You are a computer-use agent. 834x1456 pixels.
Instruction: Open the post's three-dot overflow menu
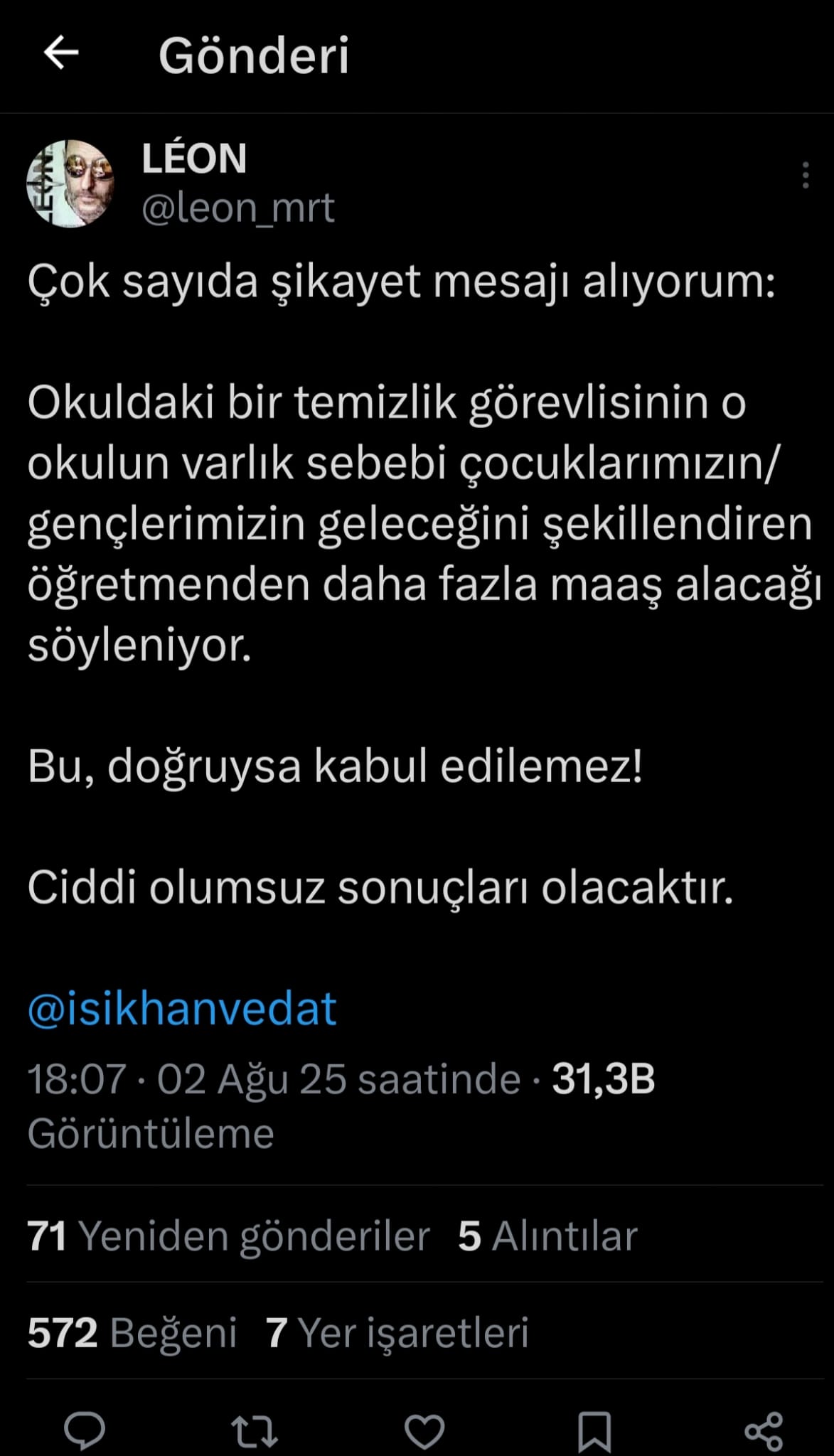point(805,175)
